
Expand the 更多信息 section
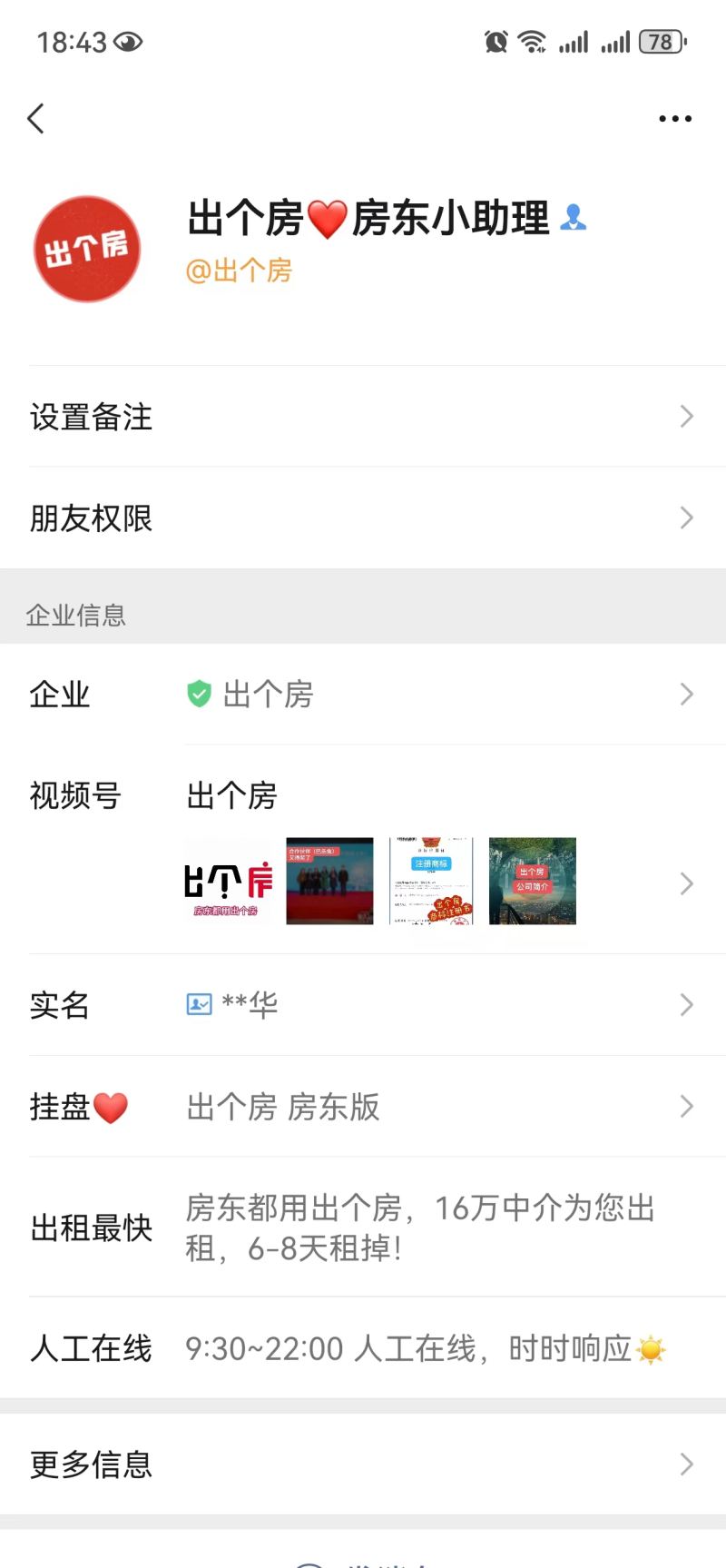tap(363, 1464)
